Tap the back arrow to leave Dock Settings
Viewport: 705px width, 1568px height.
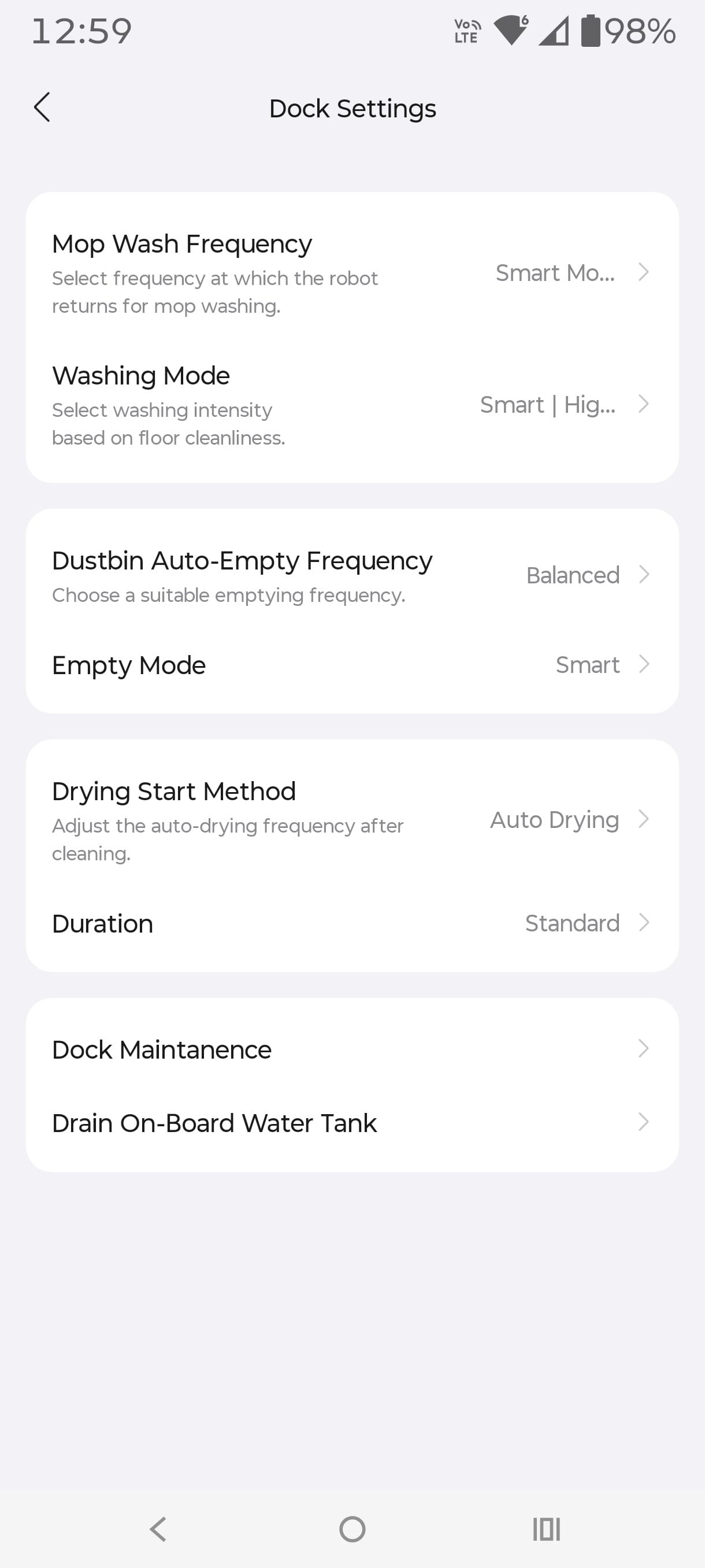coord(42,107)
